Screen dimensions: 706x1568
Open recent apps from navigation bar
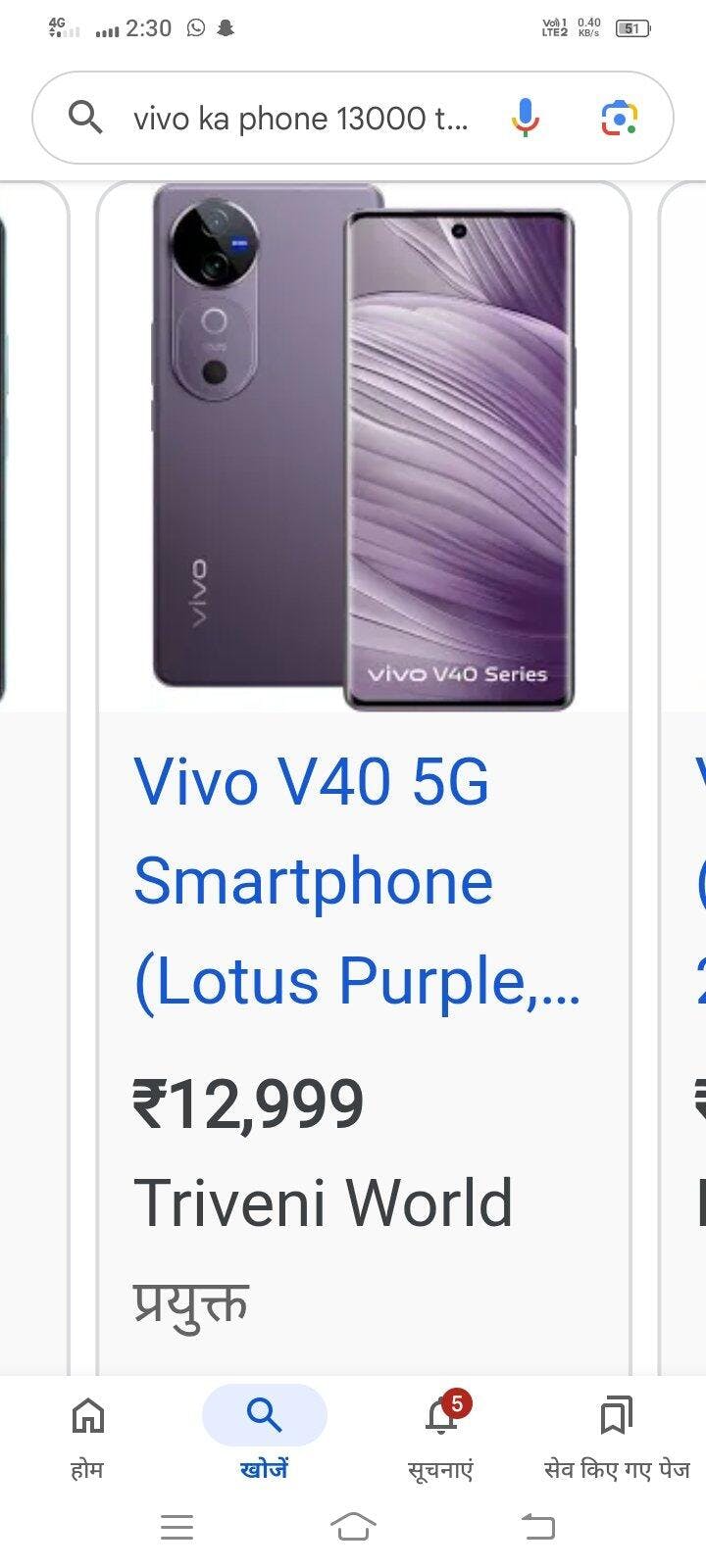click(176, 1526)
